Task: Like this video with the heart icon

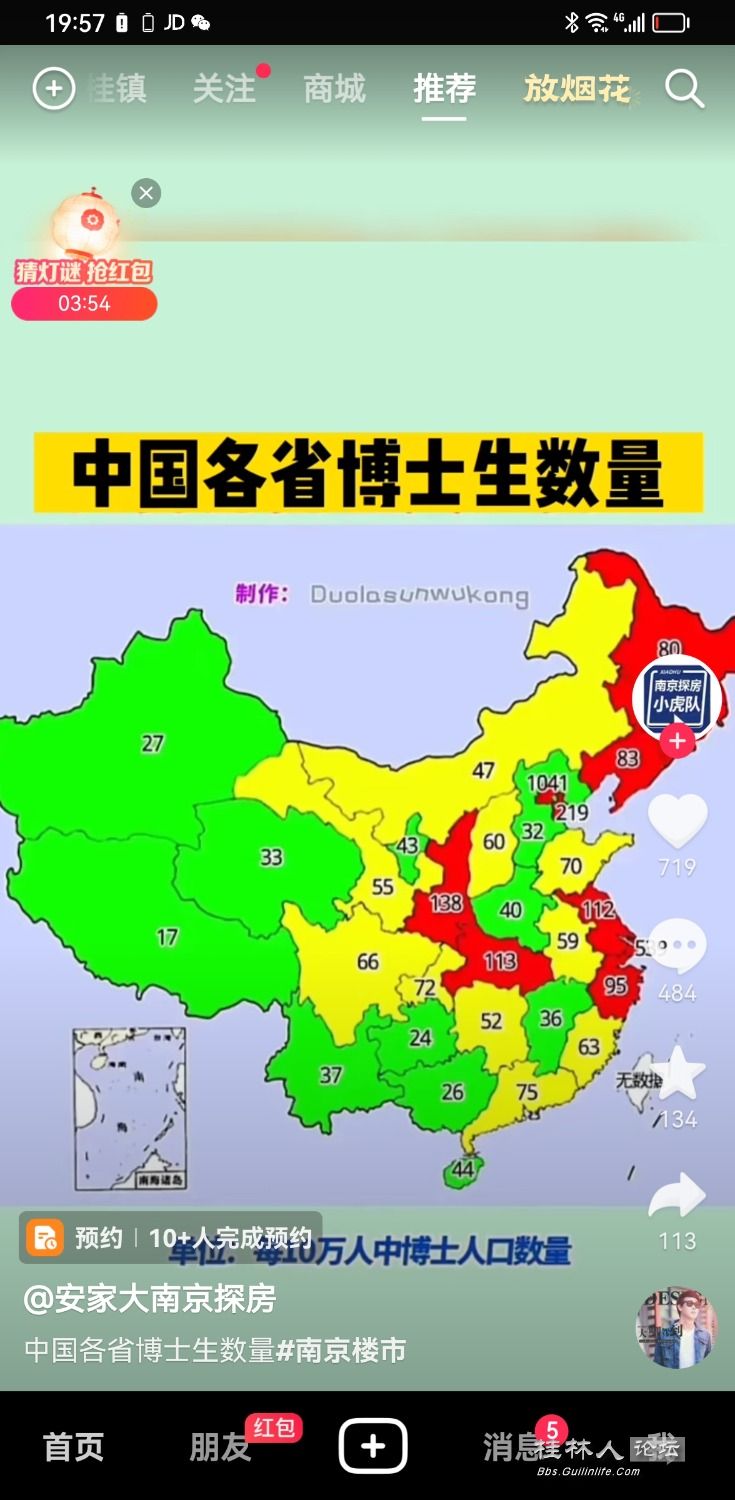Action: [x=677, y=820]
